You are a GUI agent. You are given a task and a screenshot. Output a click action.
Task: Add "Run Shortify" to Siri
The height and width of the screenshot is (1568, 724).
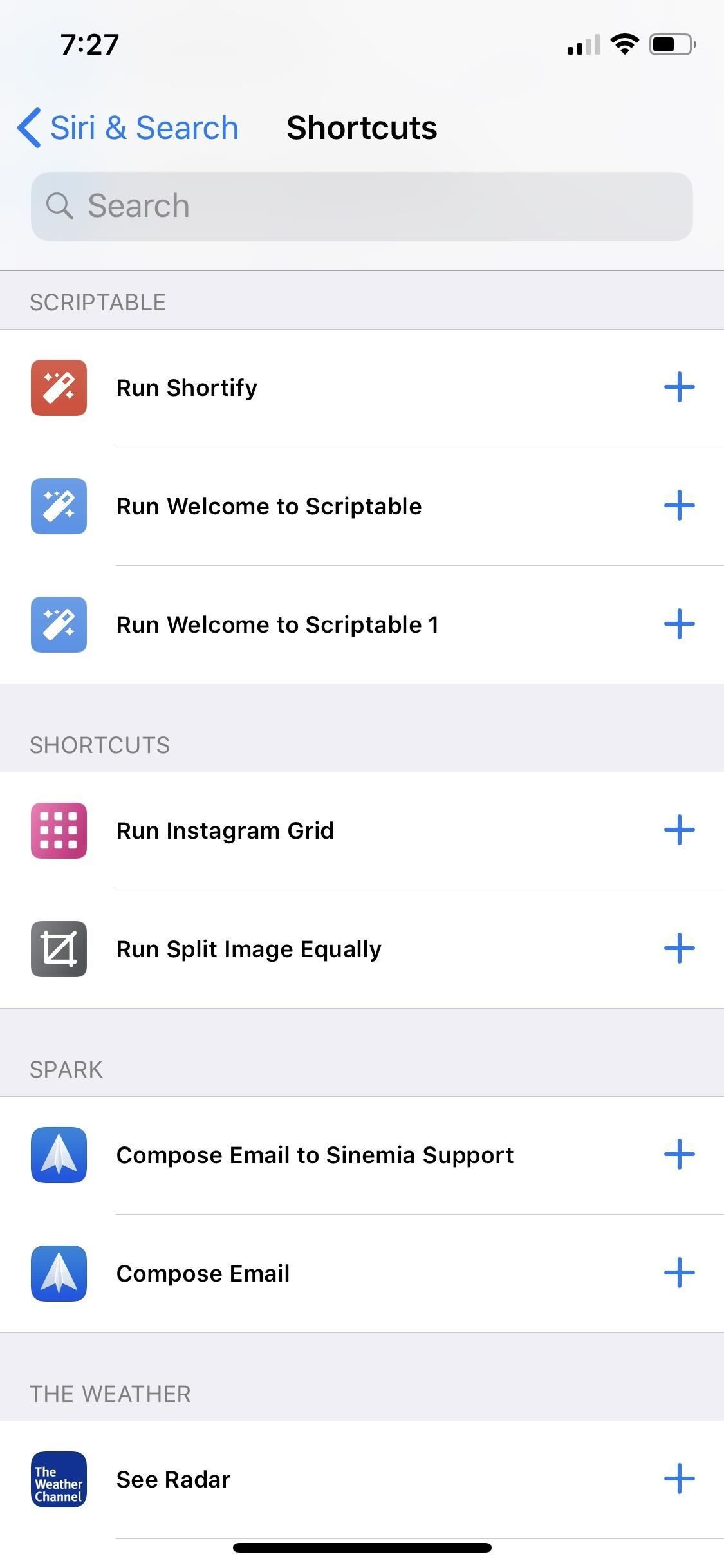pos(680,387)
